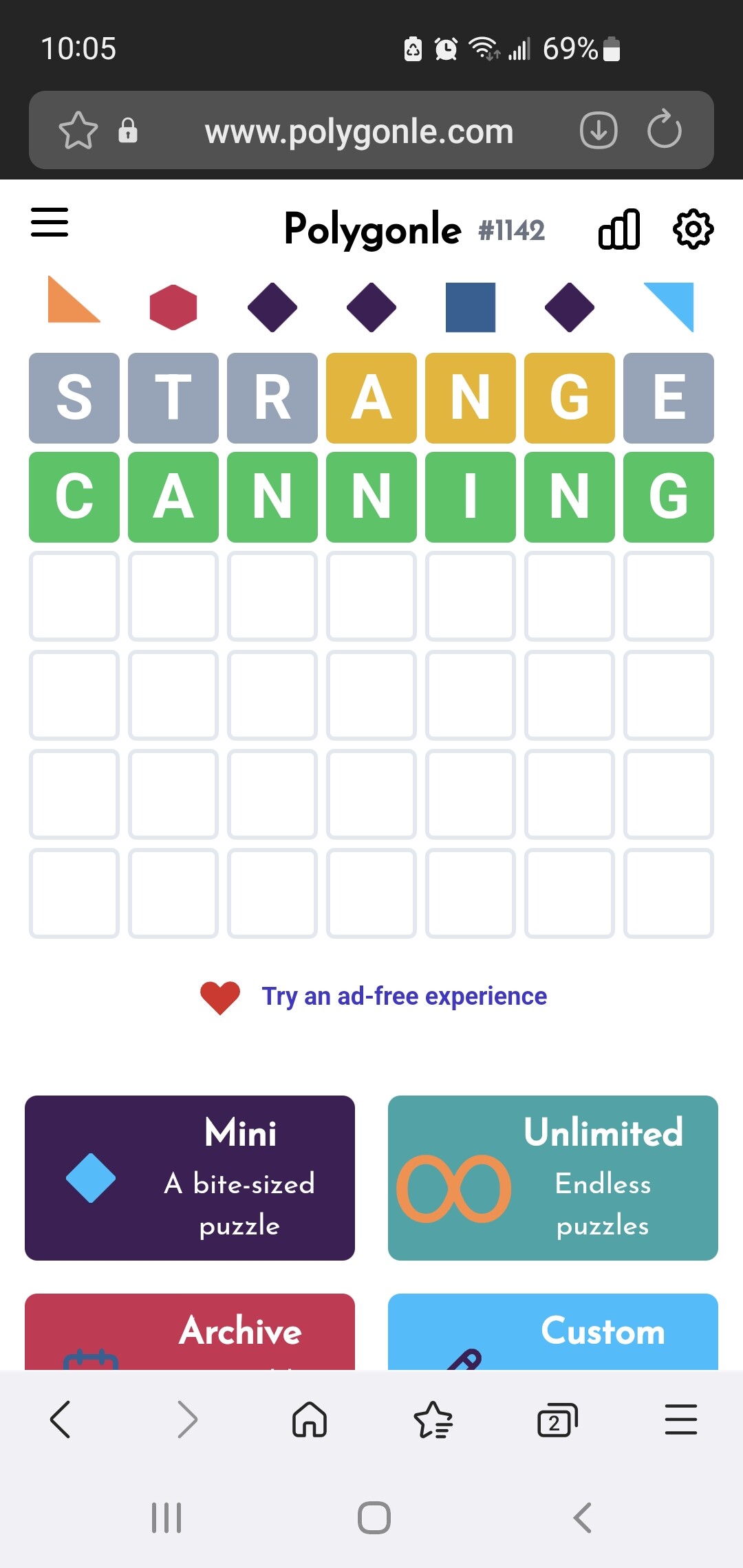743x1568 pixels.
Task: Open Unlimited endless puzzles
Action: point(553,1177)
